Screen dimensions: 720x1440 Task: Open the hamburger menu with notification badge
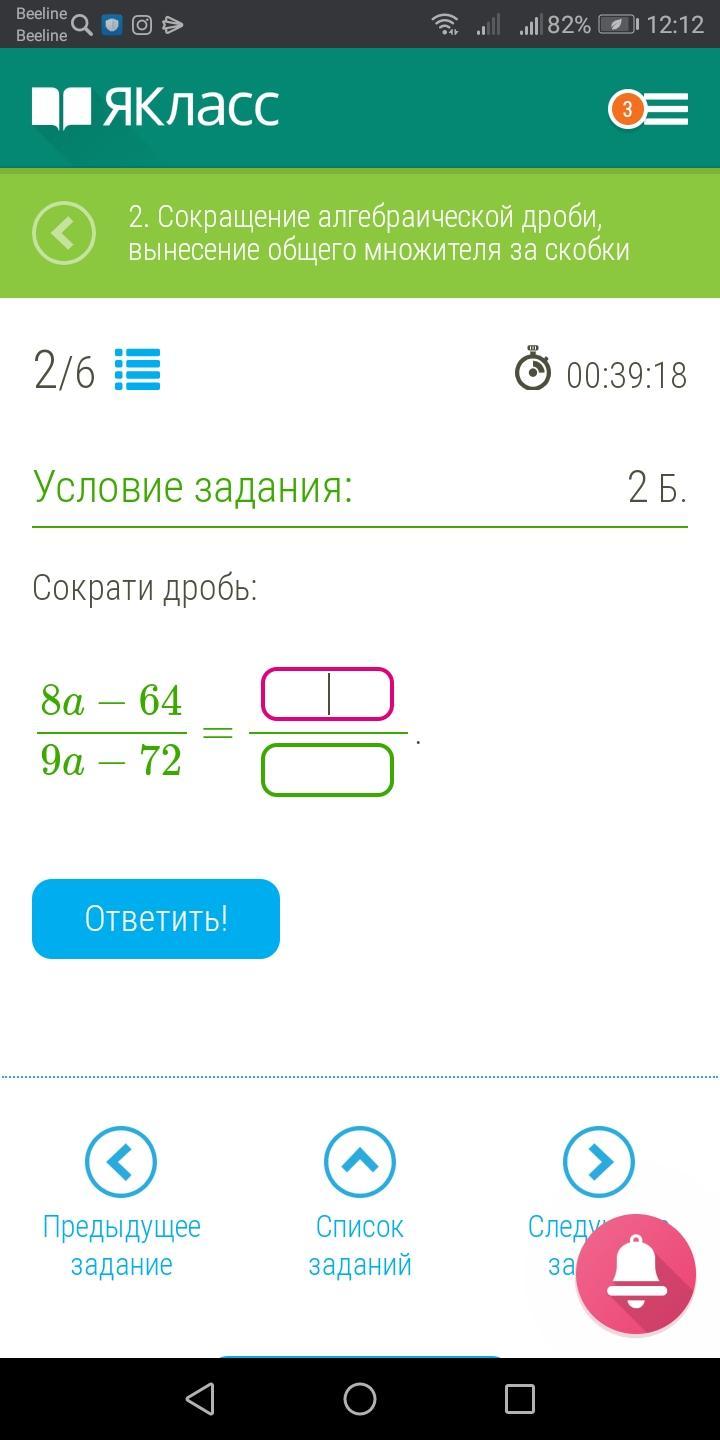pos(652,109)
